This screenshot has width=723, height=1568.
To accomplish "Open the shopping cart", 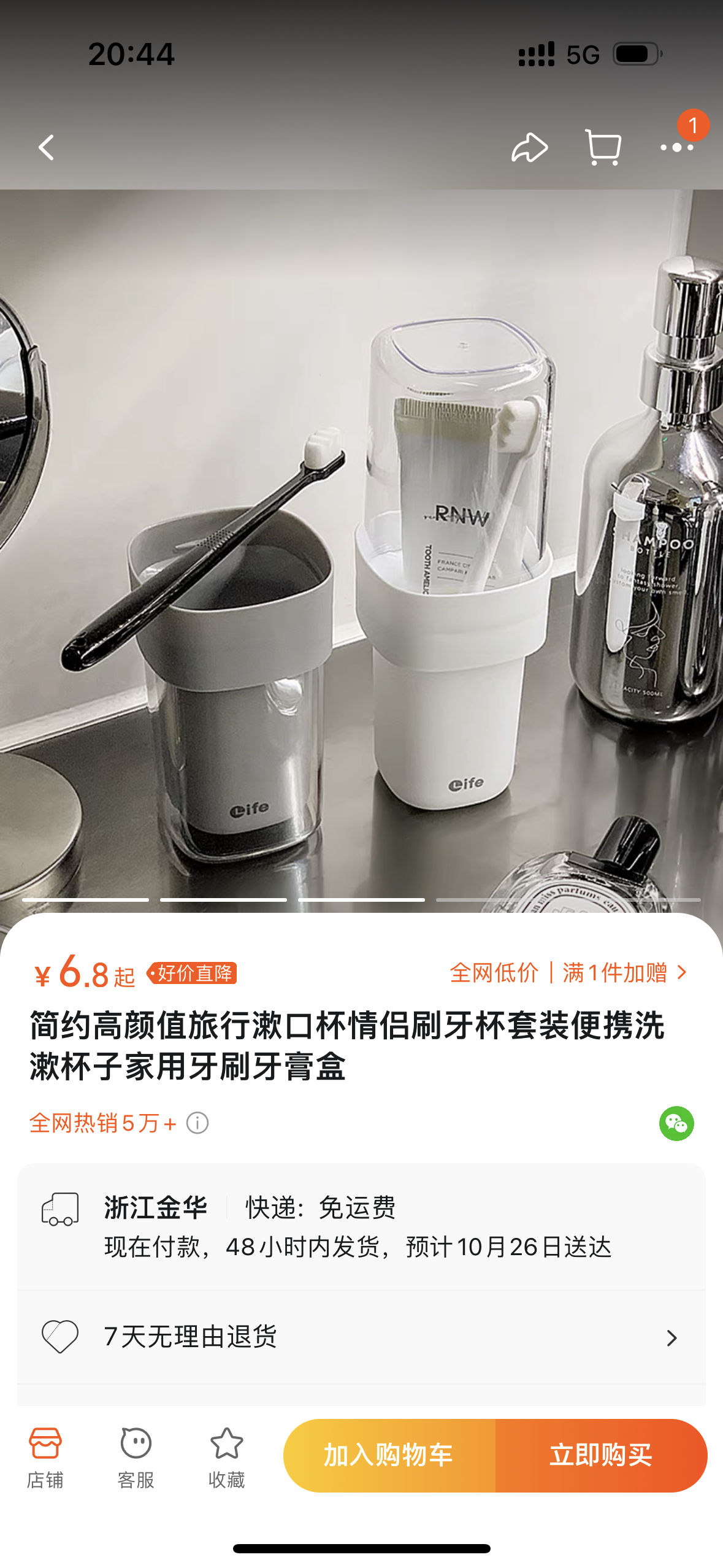I will pyautogui.click(x=603, y=148).
